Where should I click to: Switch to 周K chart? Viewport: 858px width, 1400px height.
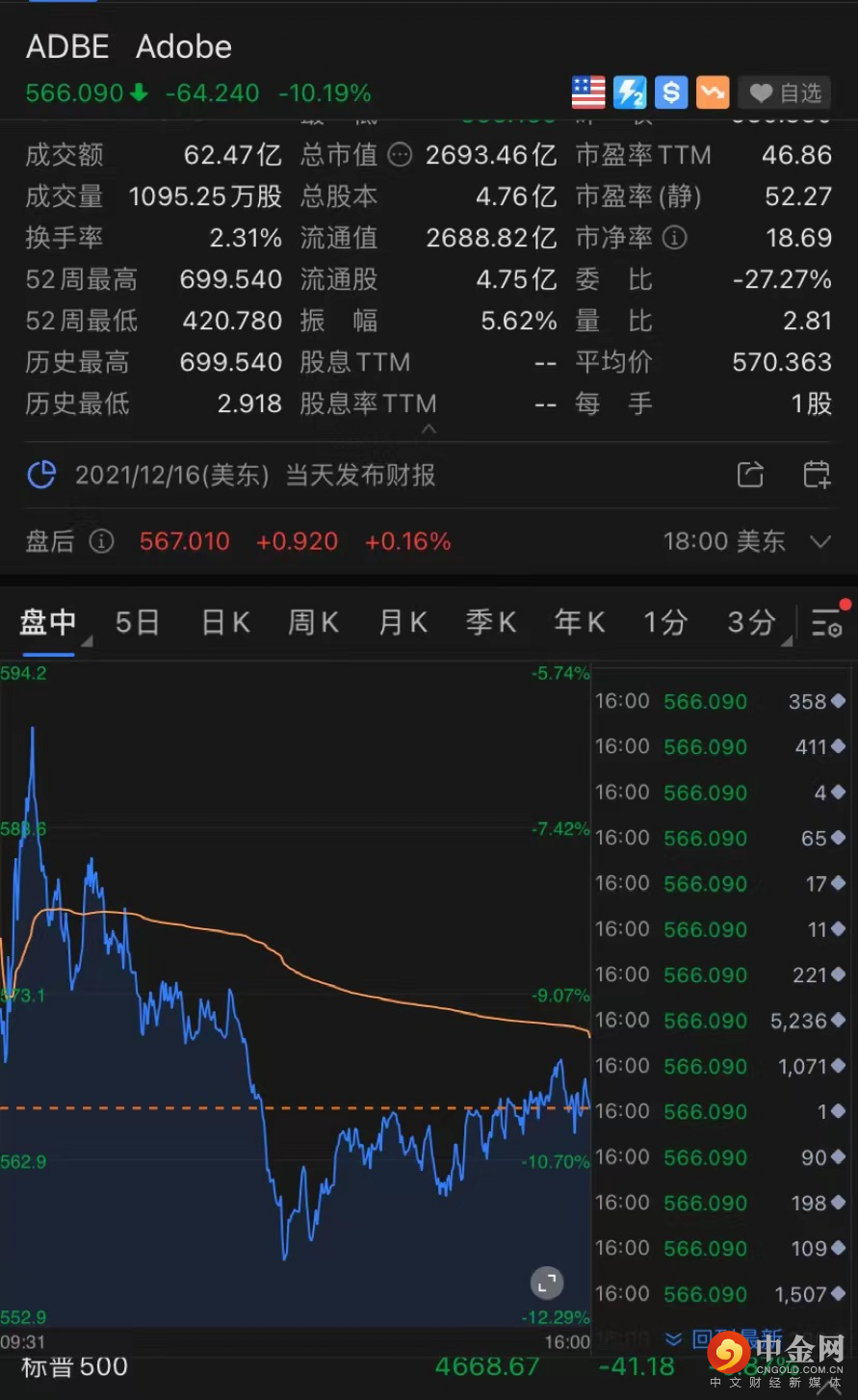(313, 623)
